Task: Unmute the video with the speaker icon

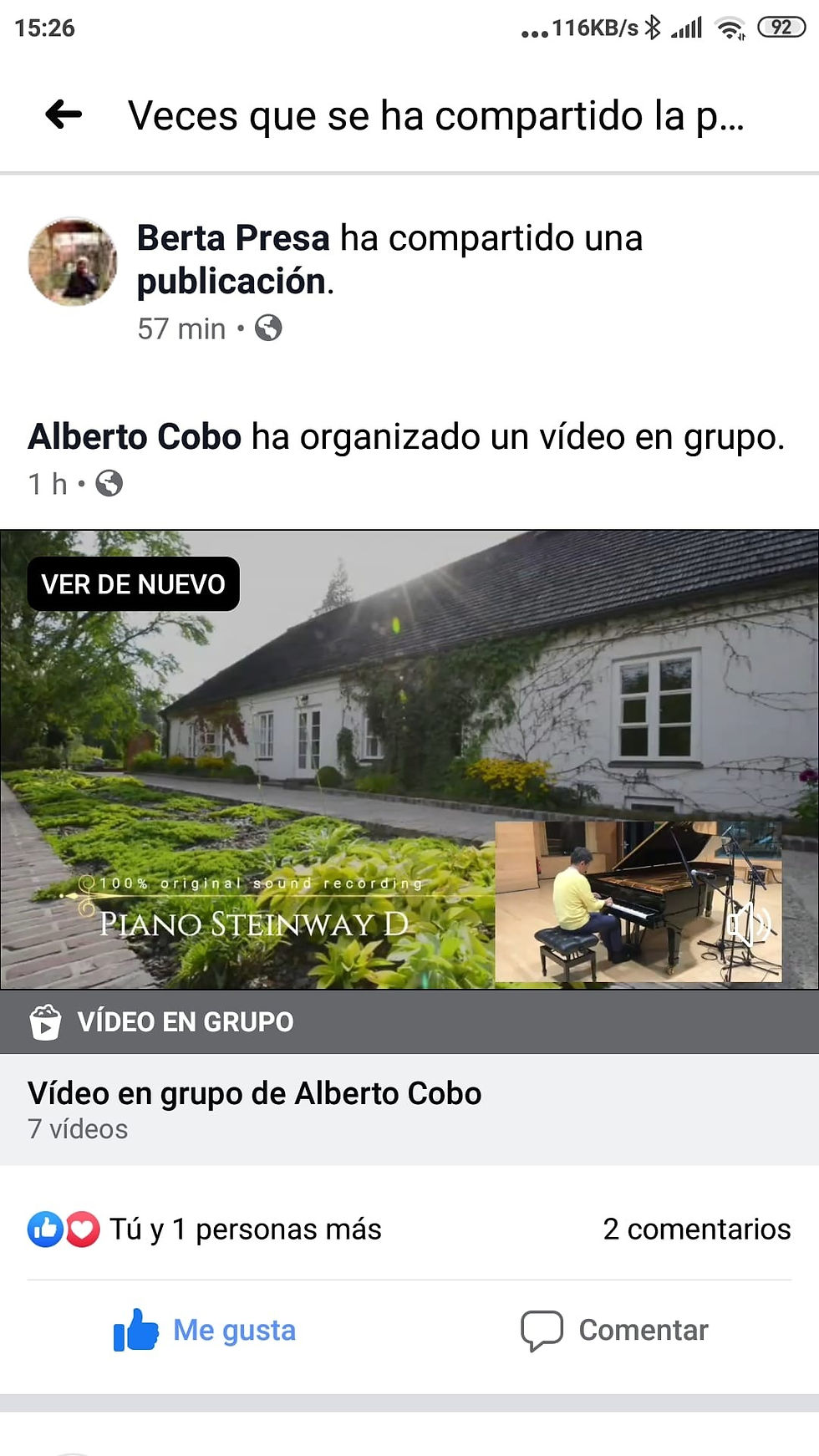Action: (749, 924)
